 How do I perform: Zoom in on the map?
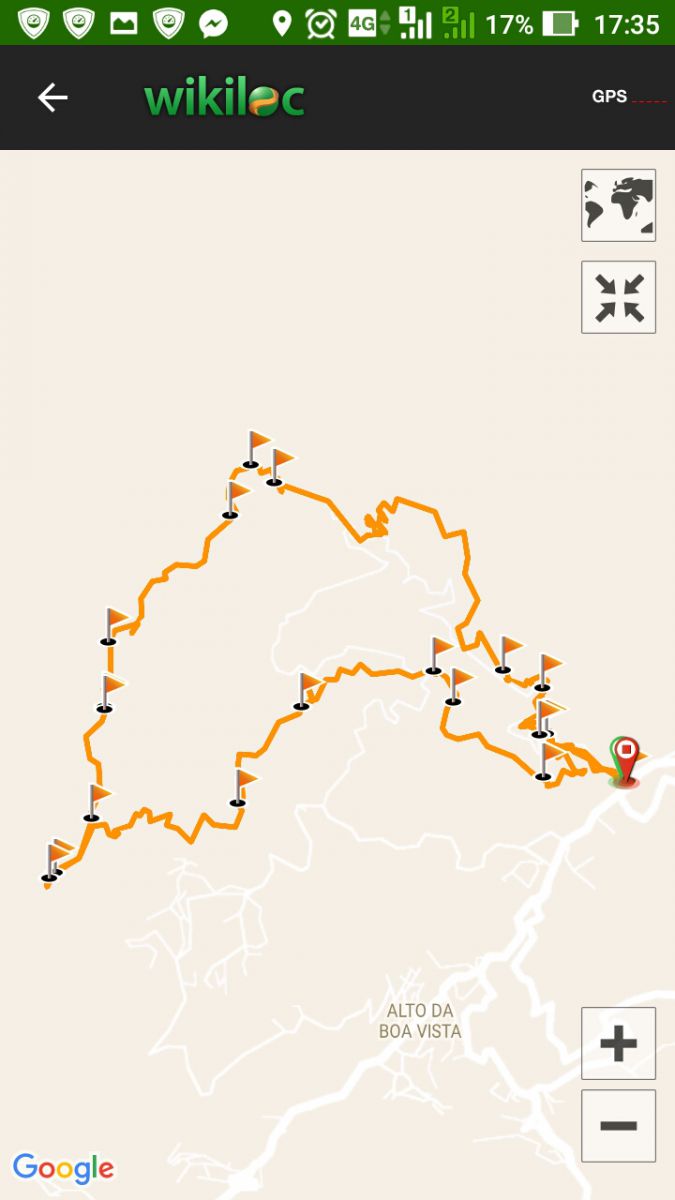618,1044
